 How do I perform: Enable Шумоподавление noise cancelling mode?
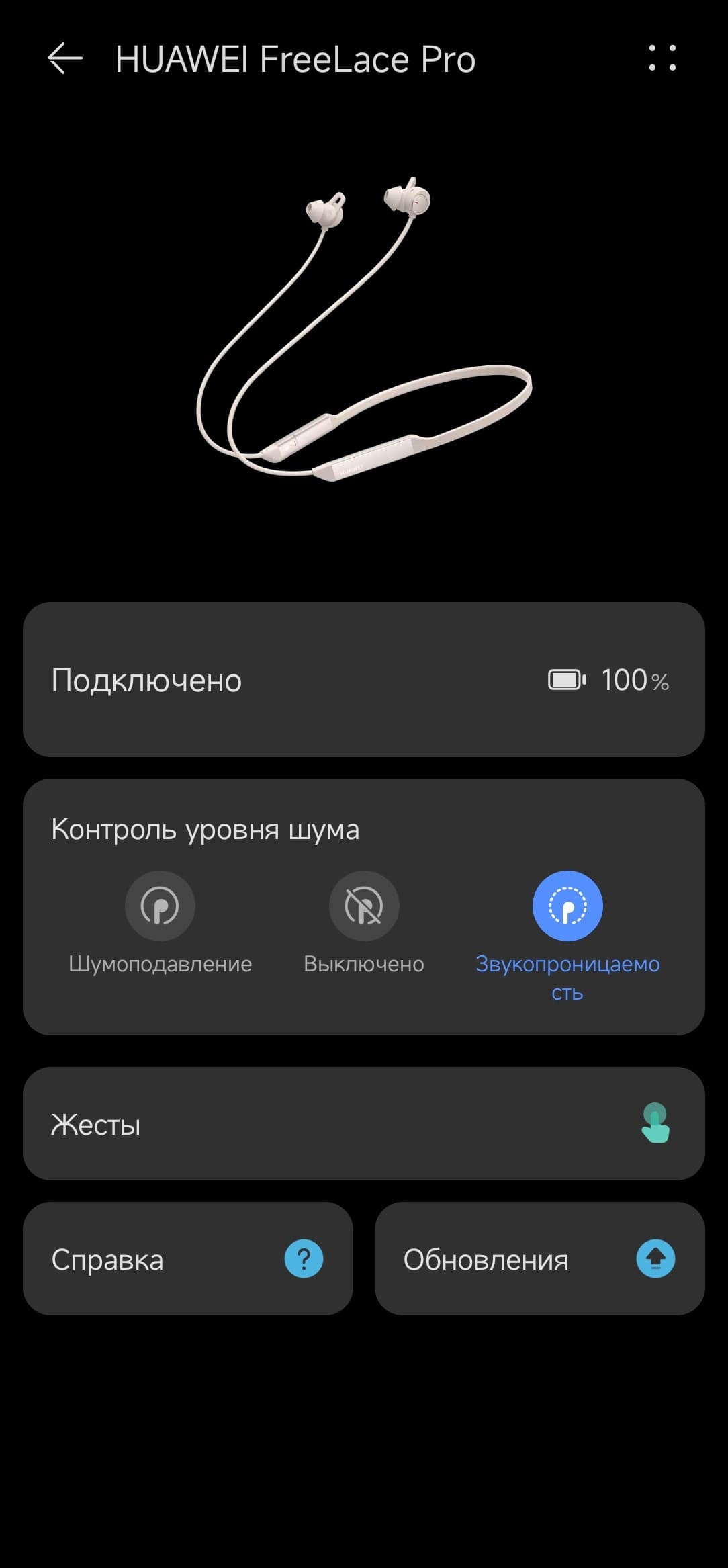[x=160, y=906]
